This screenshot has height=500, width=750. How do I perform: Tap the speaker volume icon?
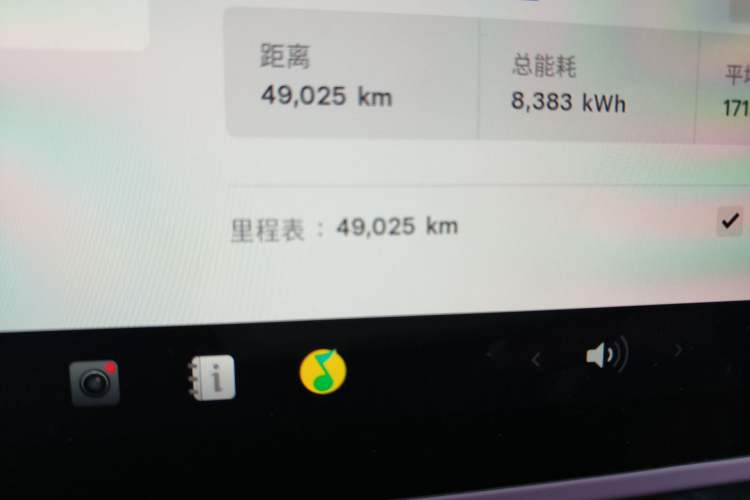pos(606,355)
